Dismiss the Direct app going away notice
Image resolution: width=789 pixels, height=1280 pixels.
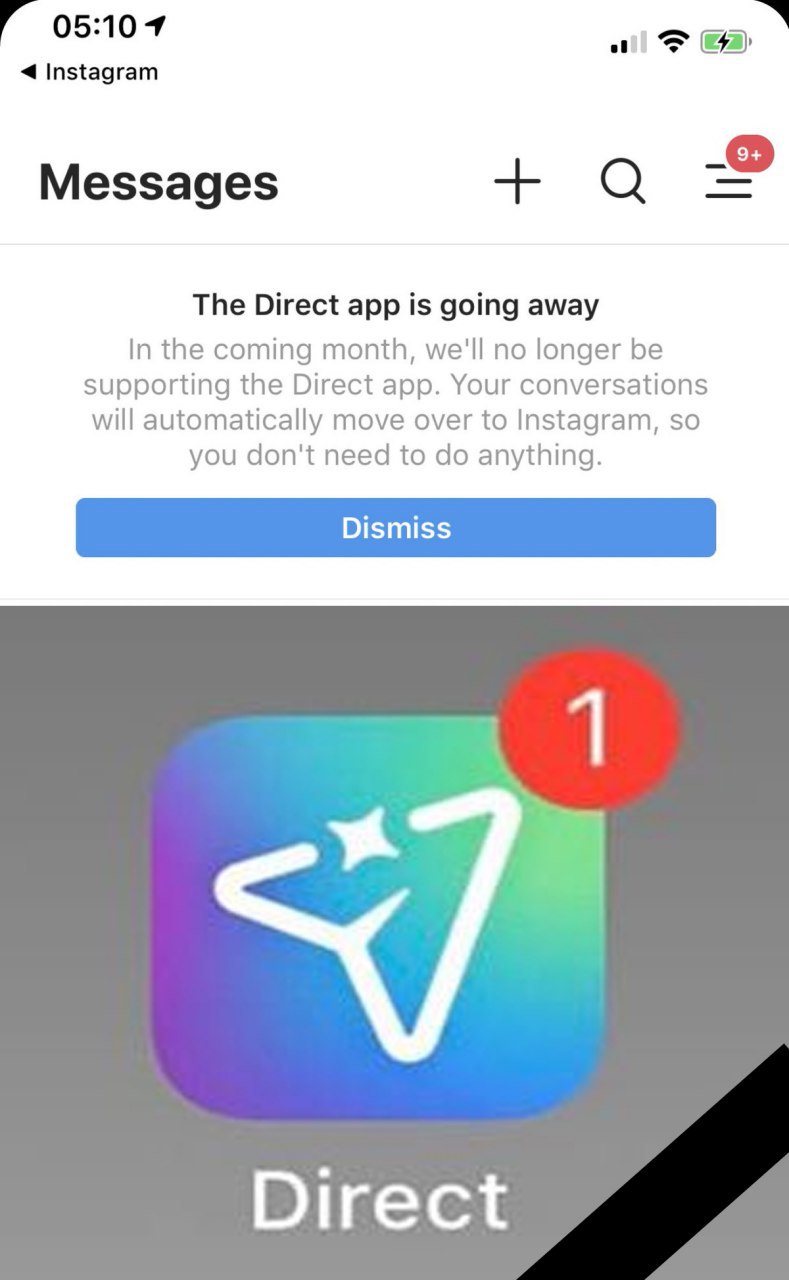click(x=396, y=527)
